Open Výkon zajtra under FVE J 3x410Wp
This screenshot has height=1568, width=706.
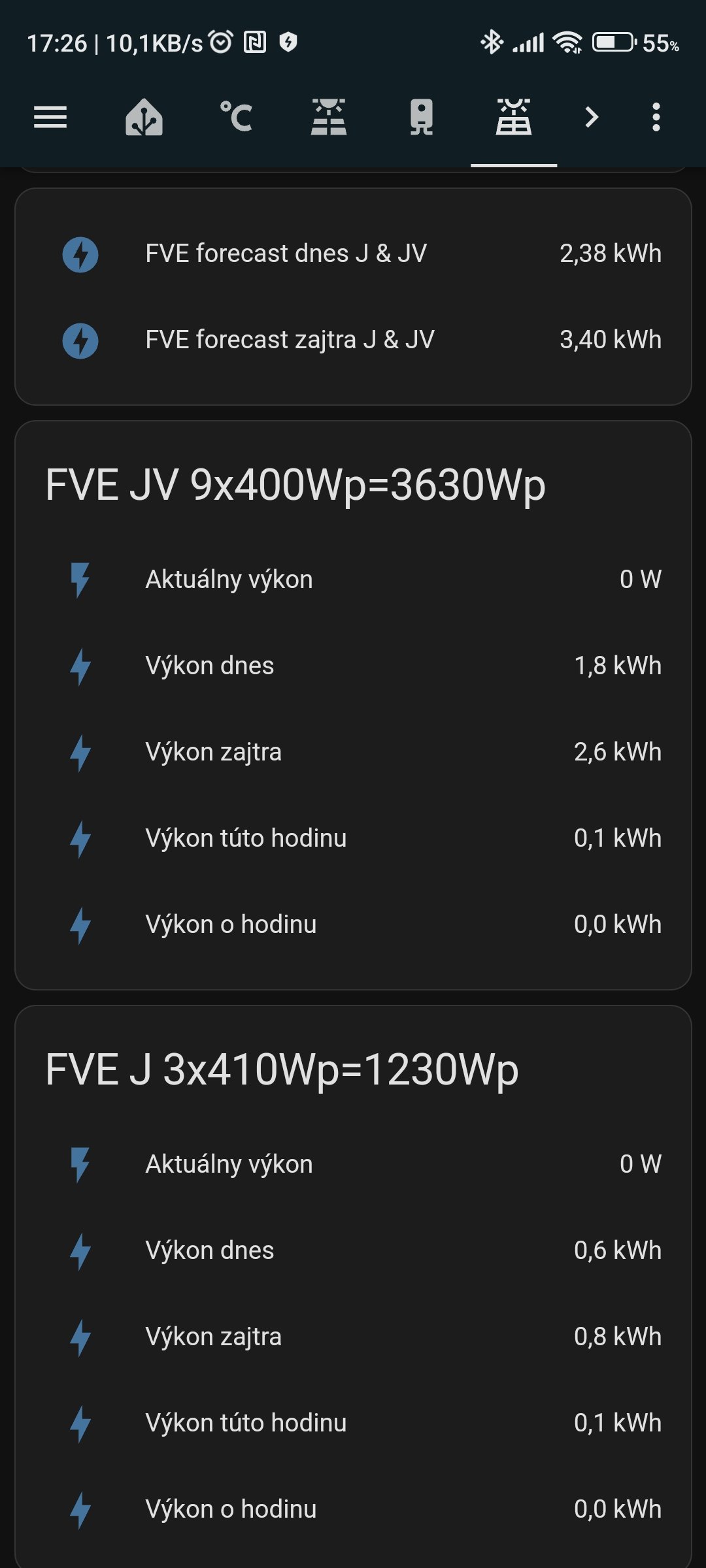(353, 1337)
